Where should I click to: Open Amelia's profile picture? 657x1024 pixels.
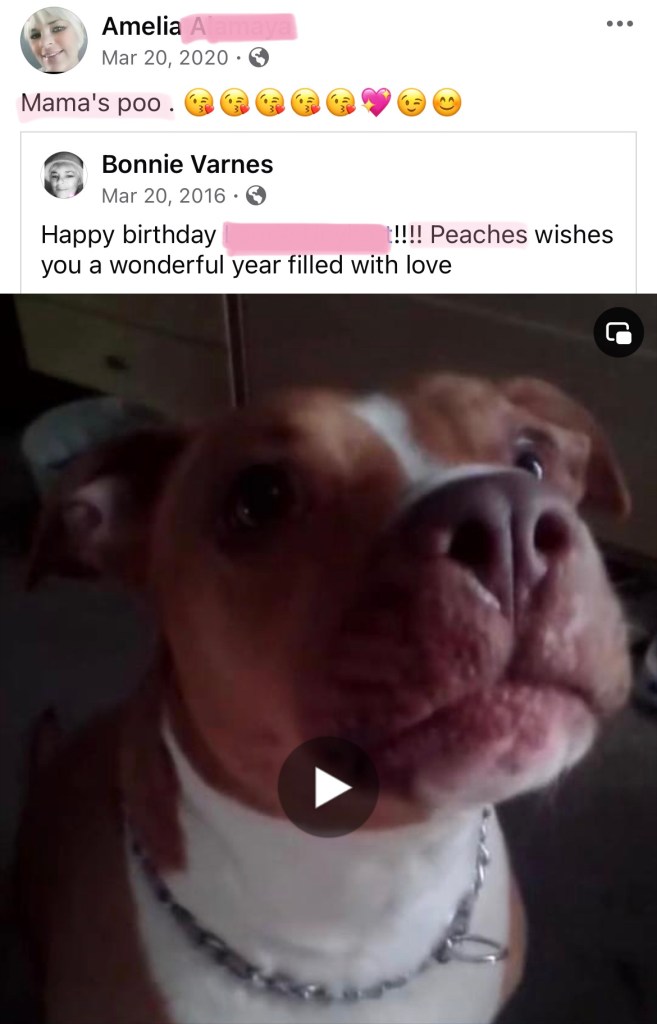click(54, 40)
